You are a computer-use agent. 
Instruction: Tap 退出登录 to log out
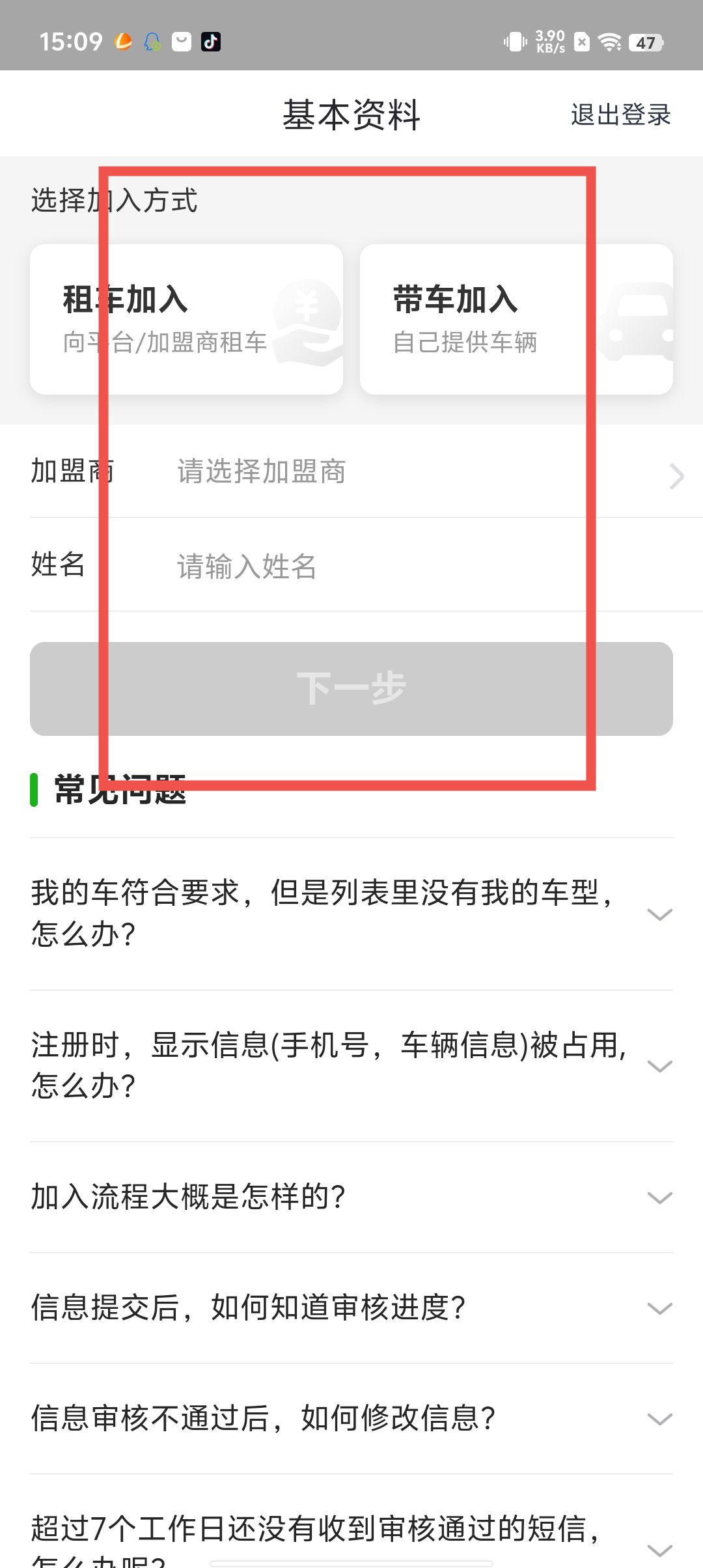(x=620, y=115)
